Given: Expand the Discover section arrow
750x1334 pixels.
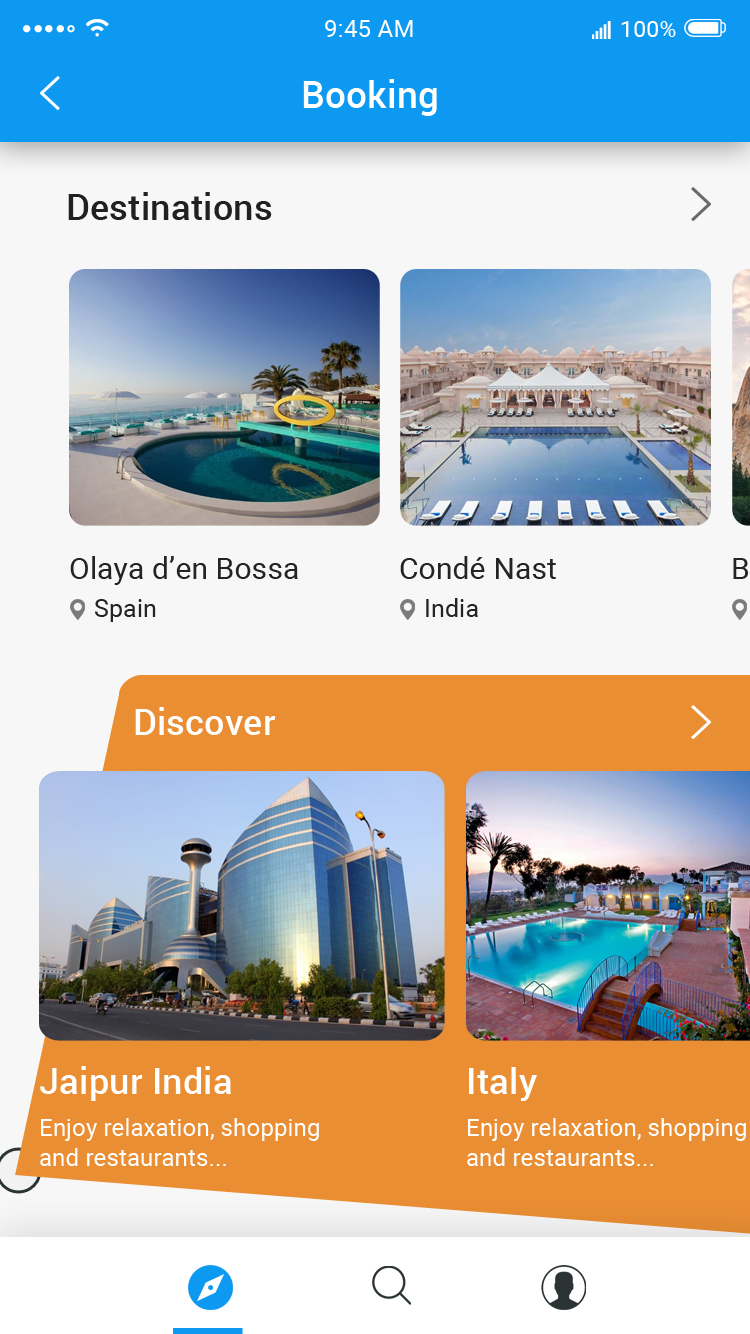Looking at the screenshot, I should pos(700,722).
